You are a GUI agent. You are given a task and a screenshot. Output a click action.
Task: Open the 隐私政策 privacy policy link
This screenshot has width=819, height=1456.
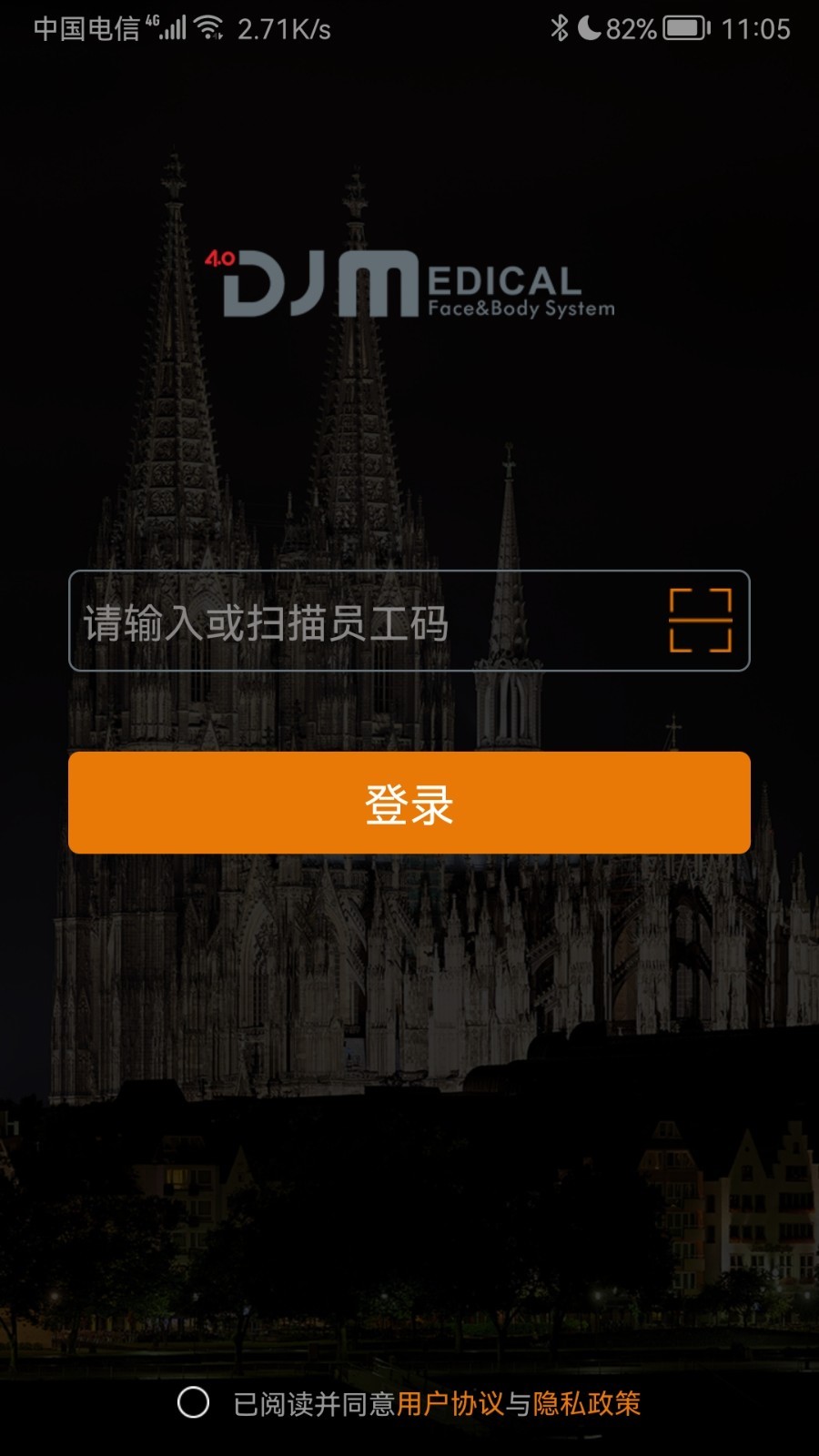click(587, 1404)
